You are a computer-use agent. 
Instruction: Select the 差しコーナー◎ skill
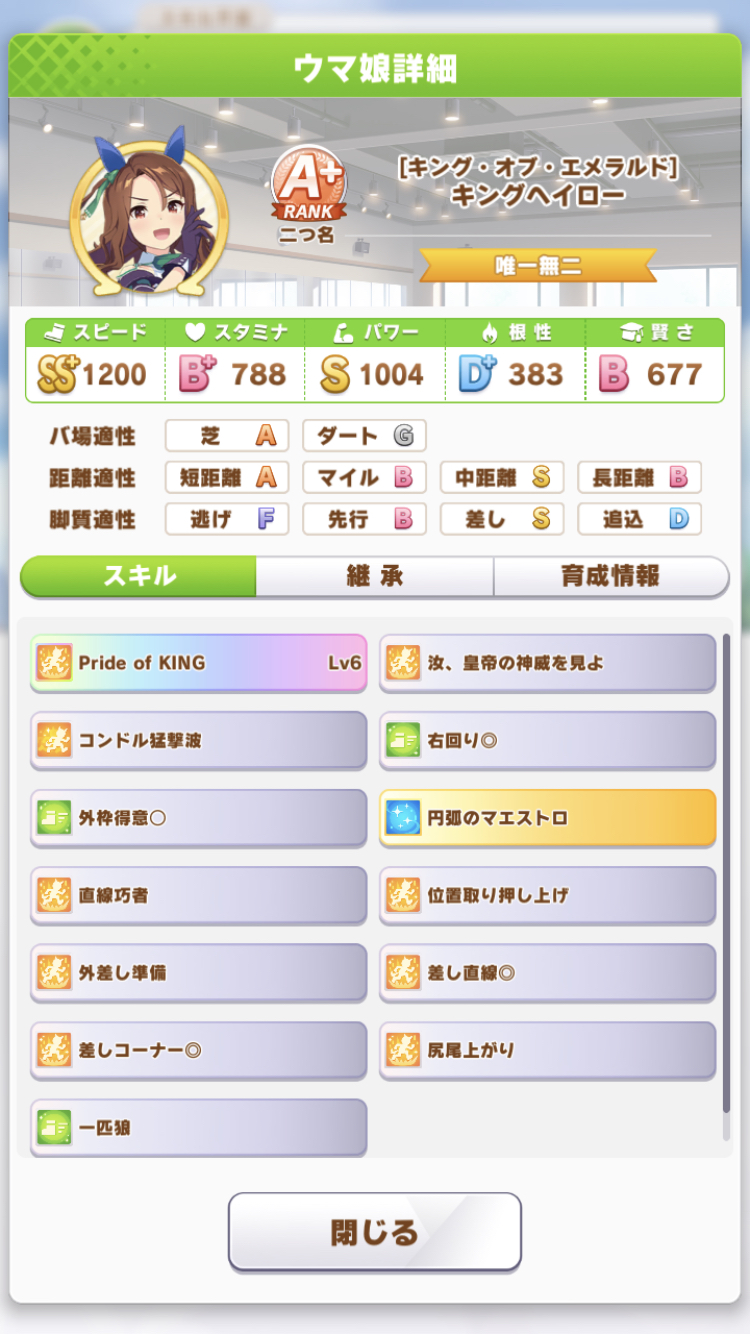(x=198, y=1050)
